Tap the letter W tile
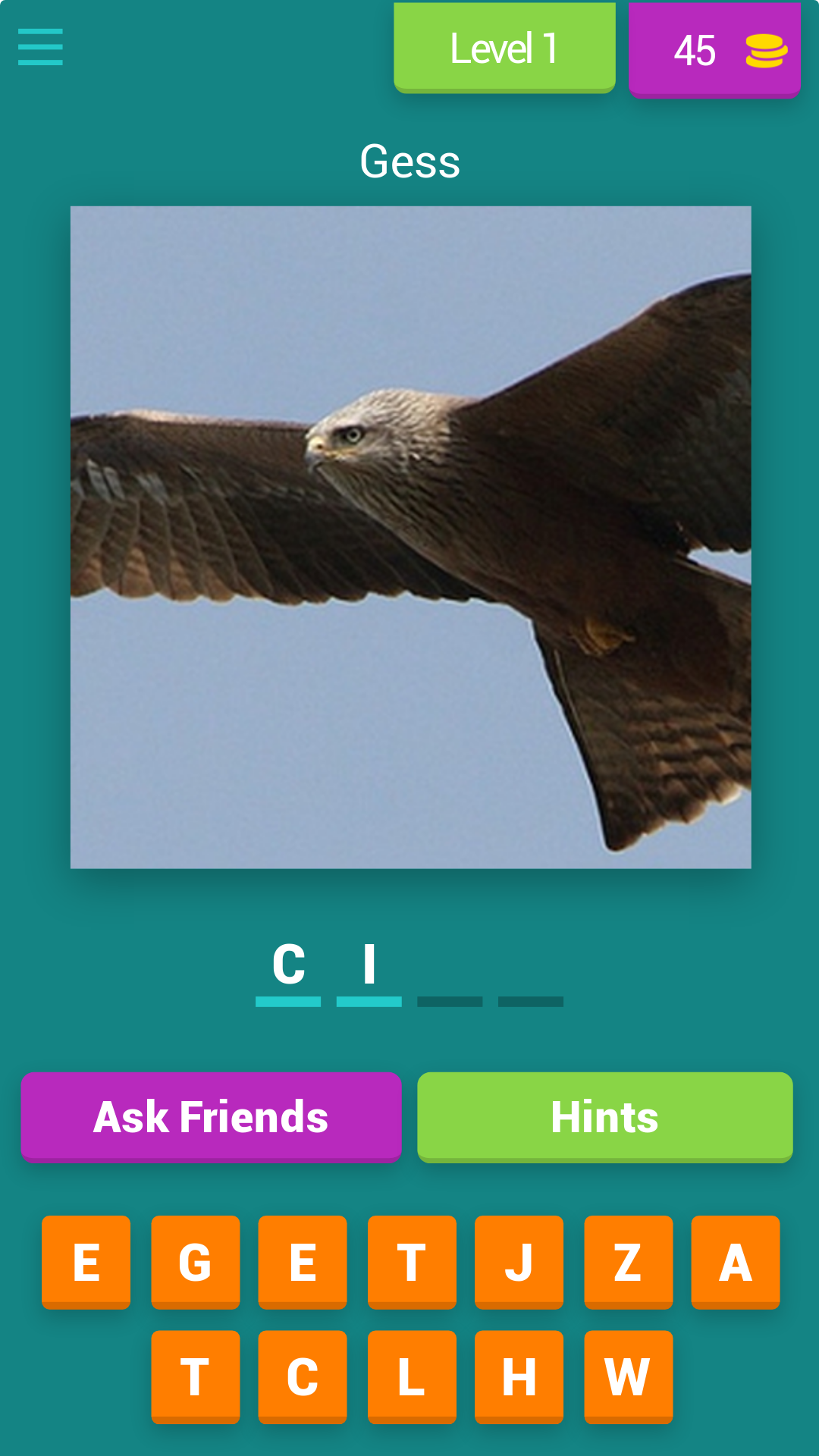819x1456 pixels. click(628, 1376)
